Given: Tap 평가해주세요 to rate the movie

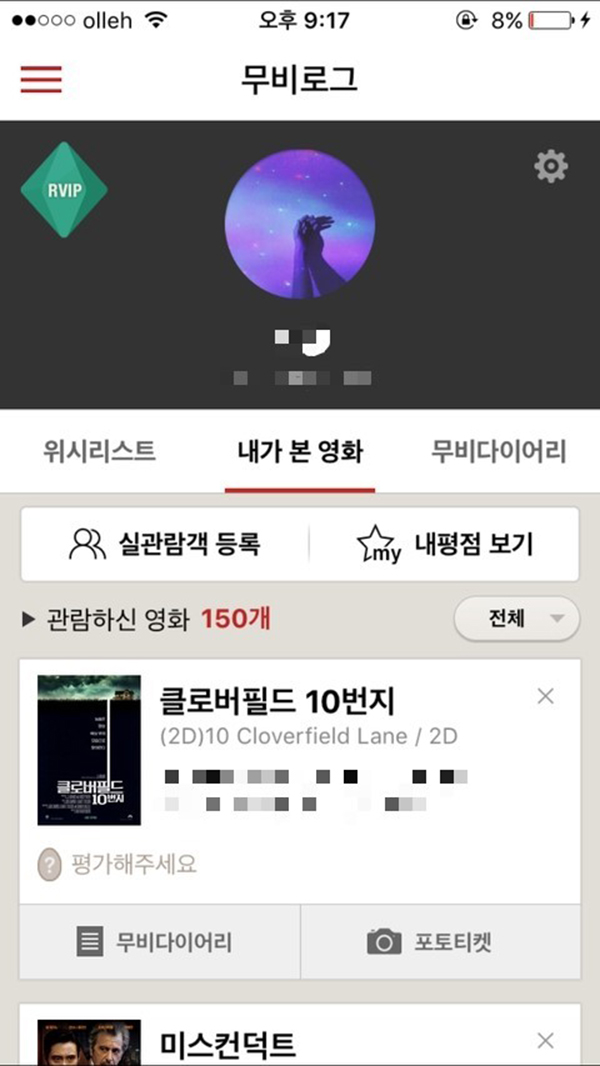Looking at the screenshot, I should point(118,864).
